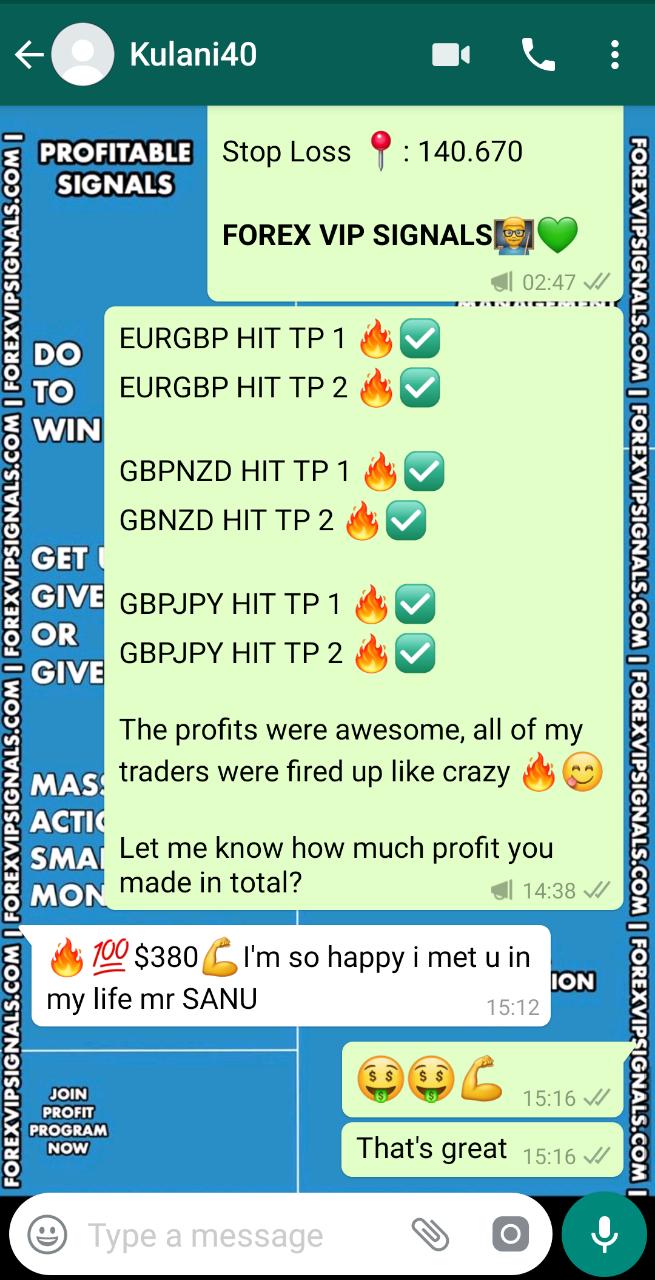The image size is (655, 1280).
Task: Tap the voice message microphone button
Action: coord(604,1235)
